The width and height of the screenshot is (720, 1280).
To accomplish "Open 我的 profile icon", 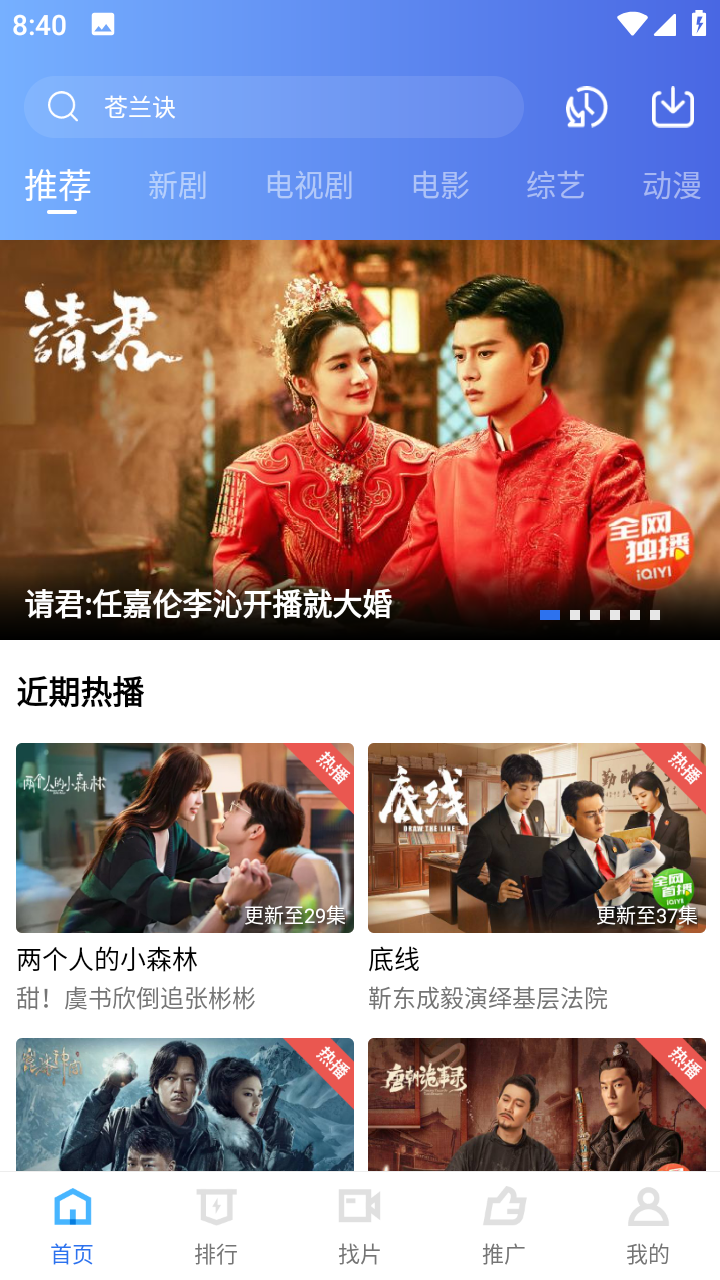I will click(647, 1207).
